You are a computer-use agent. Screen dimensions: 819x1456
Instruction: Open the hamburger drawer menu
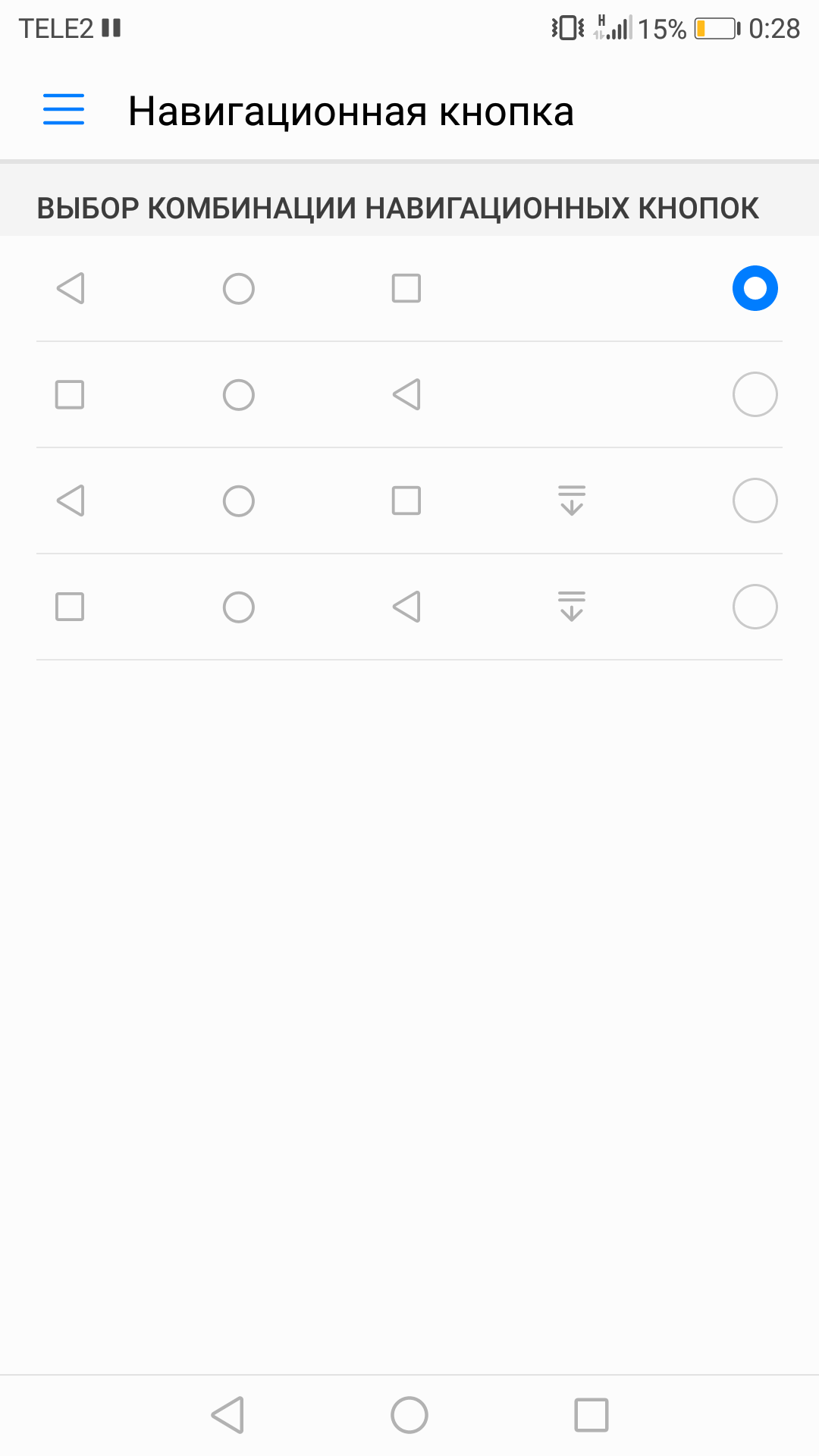pyautogui.click(x=64, y=109)
